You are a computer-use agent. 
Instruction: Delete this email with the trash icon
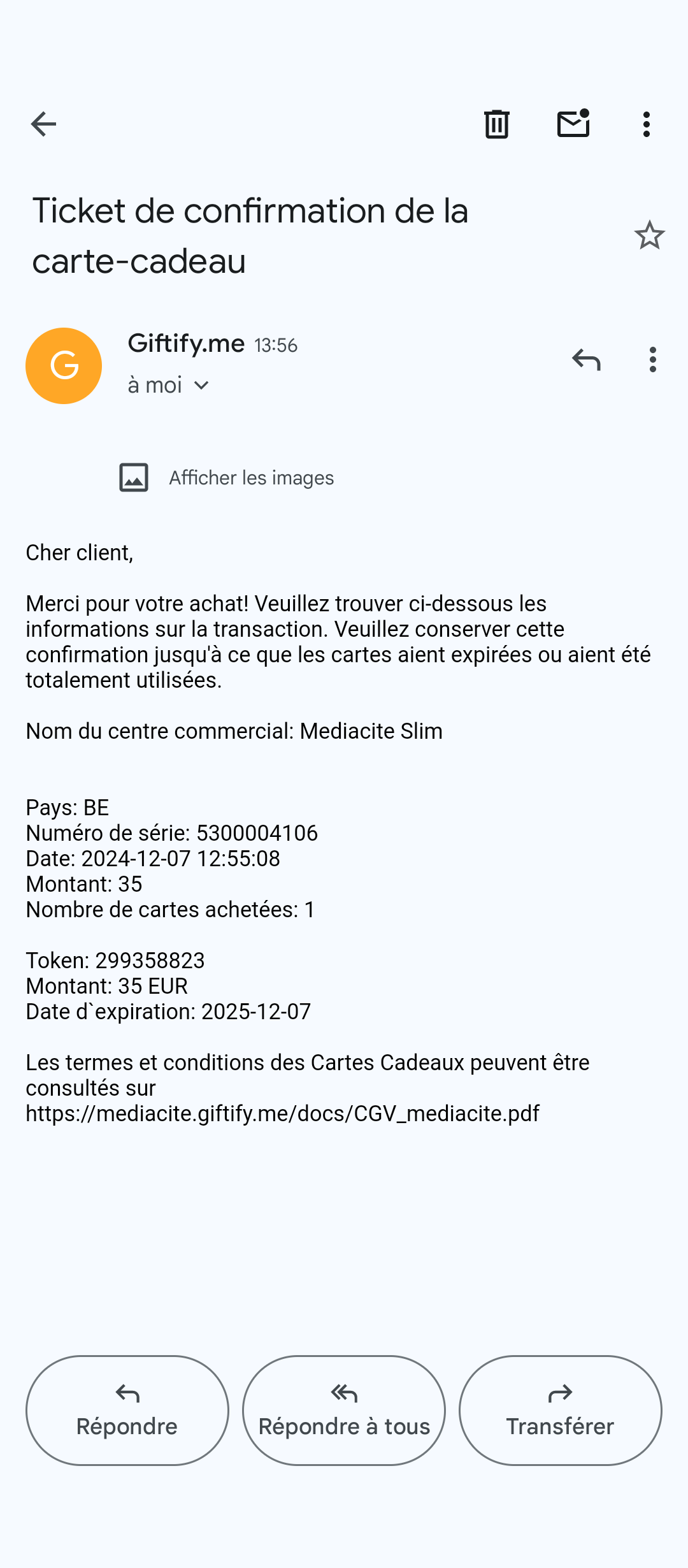(496, 124)
